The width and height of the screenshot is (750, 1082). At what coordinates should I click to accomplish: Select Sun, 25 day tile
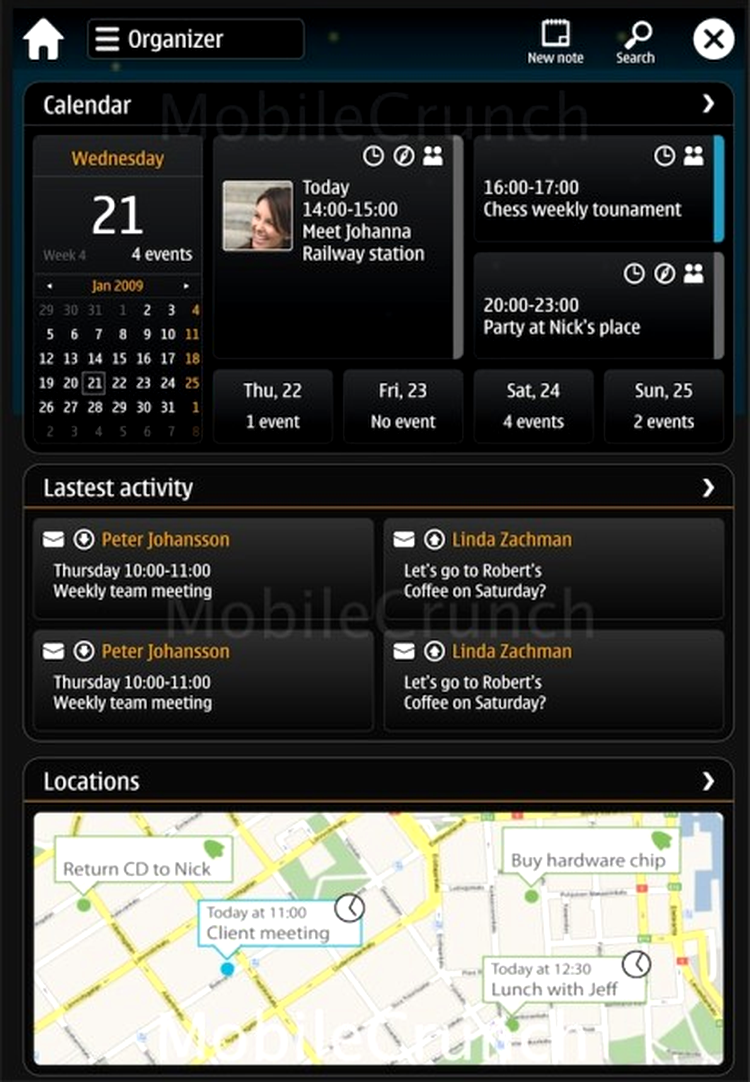663,405
